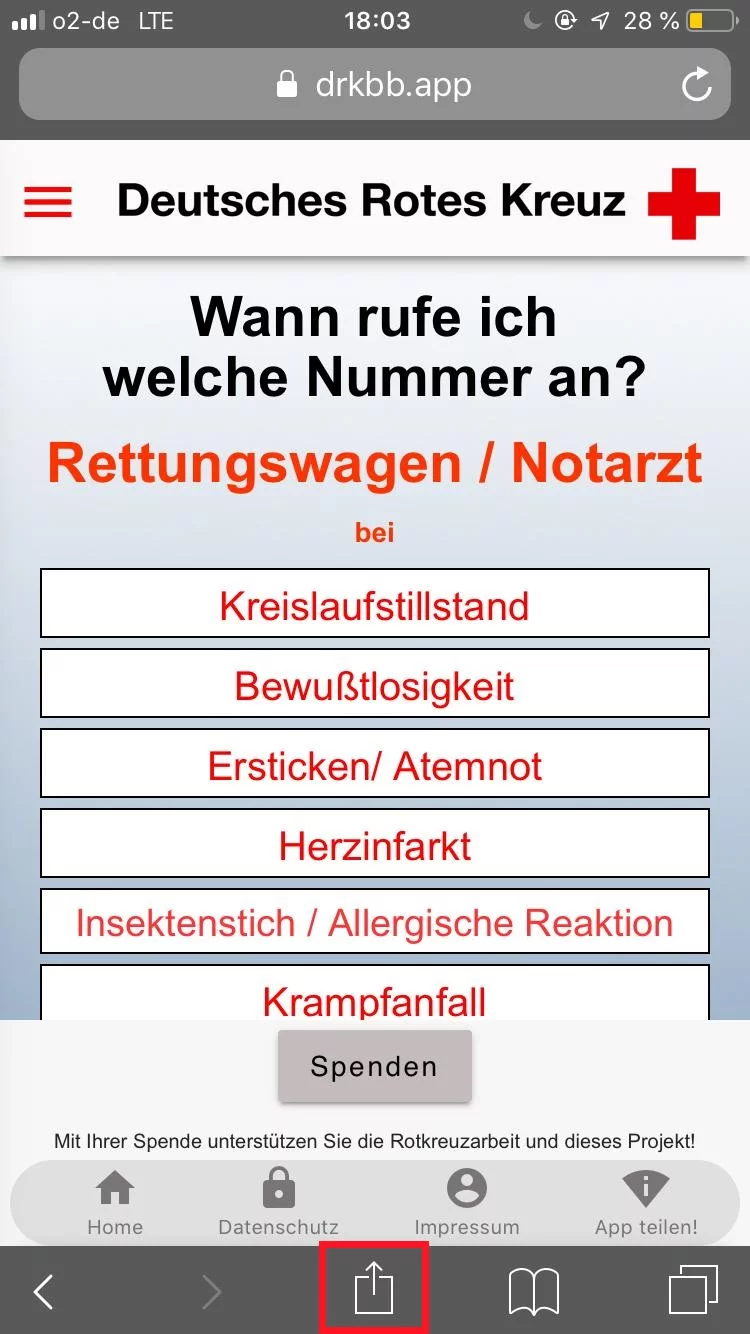The image size is (750, 1334).
Task: Open Kreislaufstillstand entry
Action: (x=375, y=604)
